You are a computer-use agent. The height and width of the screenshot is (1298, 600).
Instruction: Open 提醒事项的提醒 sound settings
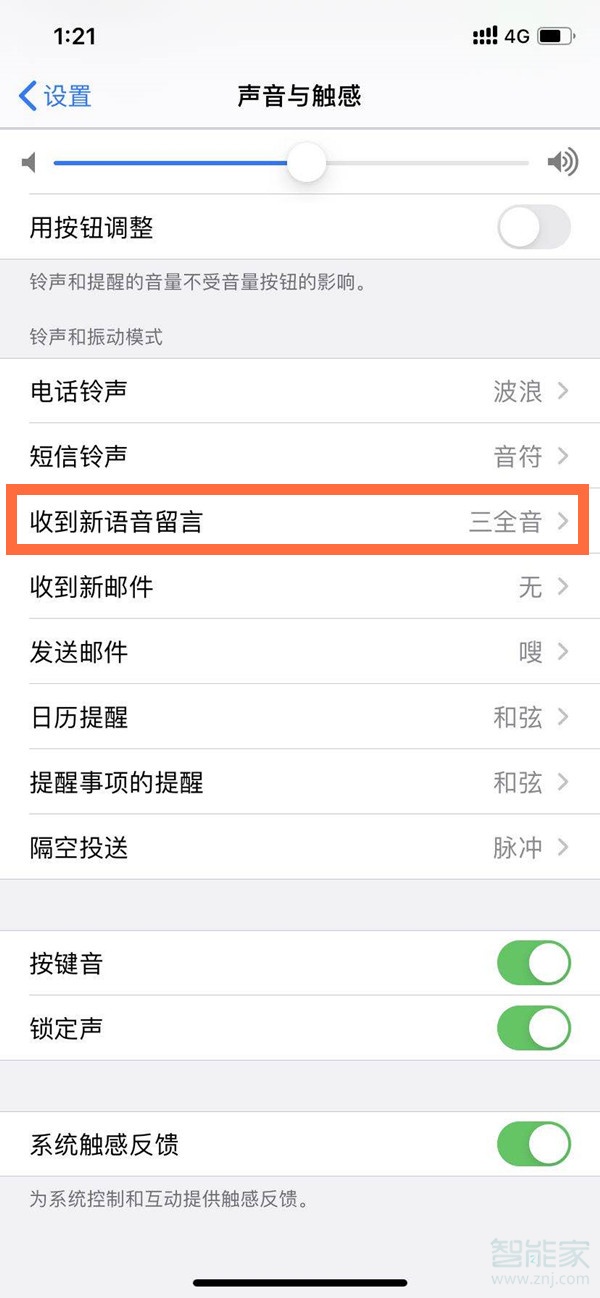point(300,782)
